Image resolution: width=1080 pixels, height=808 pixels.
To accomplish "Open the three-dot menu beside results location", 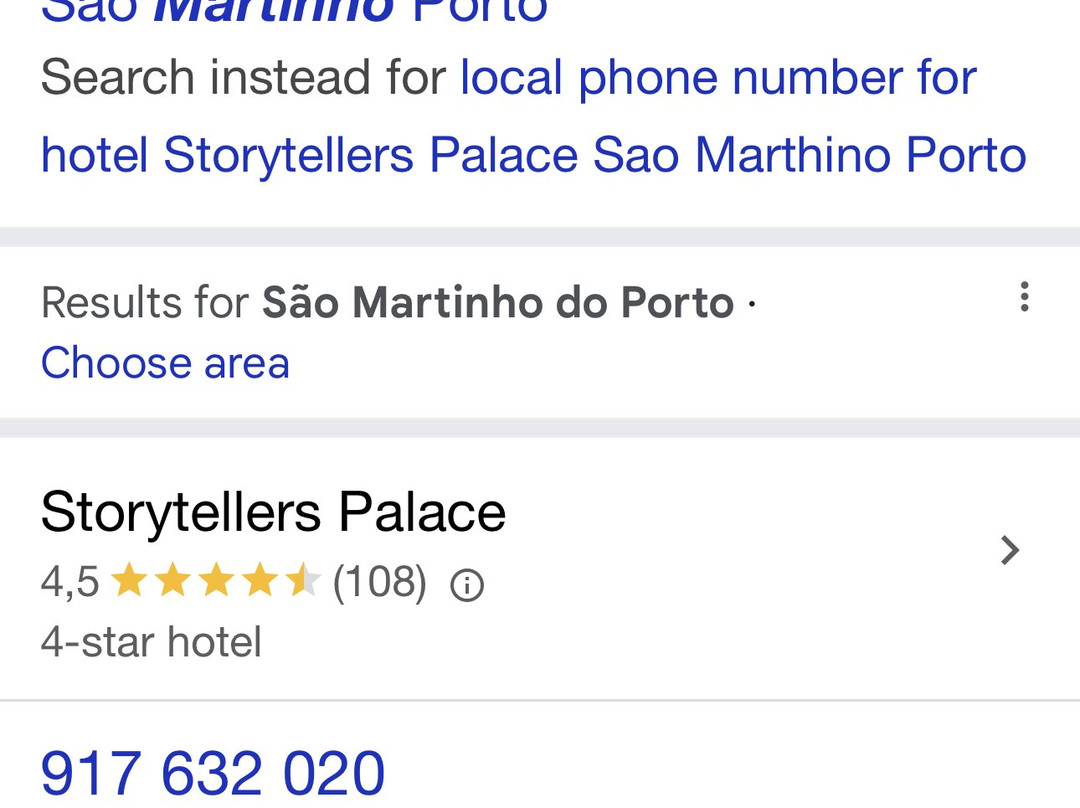I will point(1023,297).
